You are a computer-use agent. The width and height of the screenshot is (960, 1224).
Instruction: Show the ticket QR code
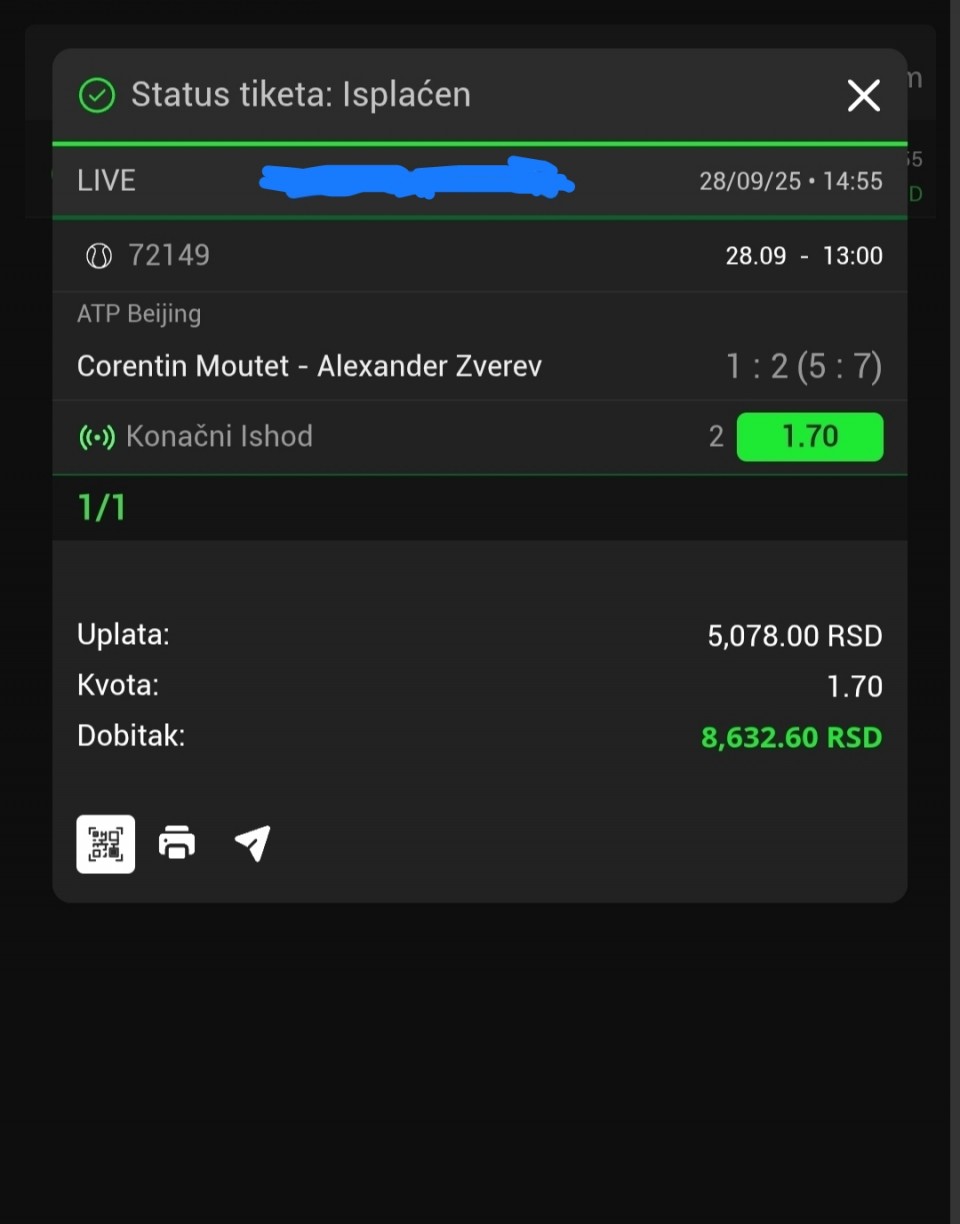[x=106, y=844]
